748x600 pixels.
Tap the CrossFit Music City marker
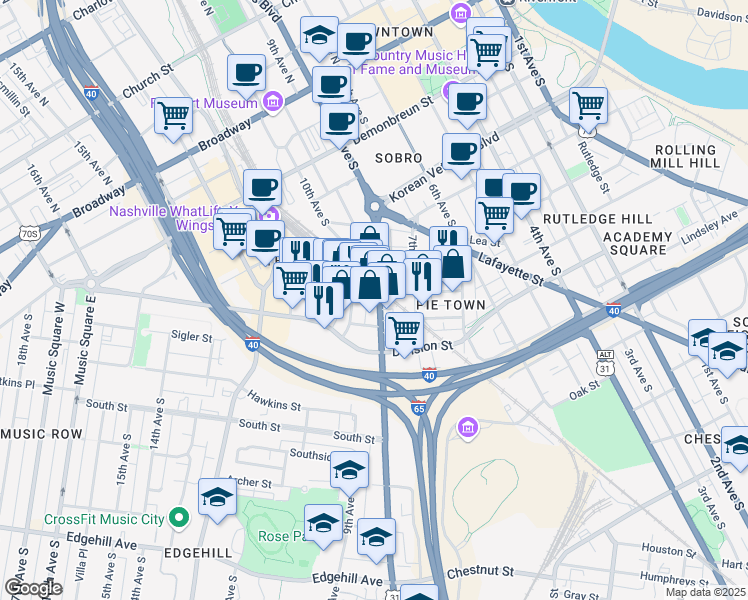pyautogui.click(x=179, y=518)
